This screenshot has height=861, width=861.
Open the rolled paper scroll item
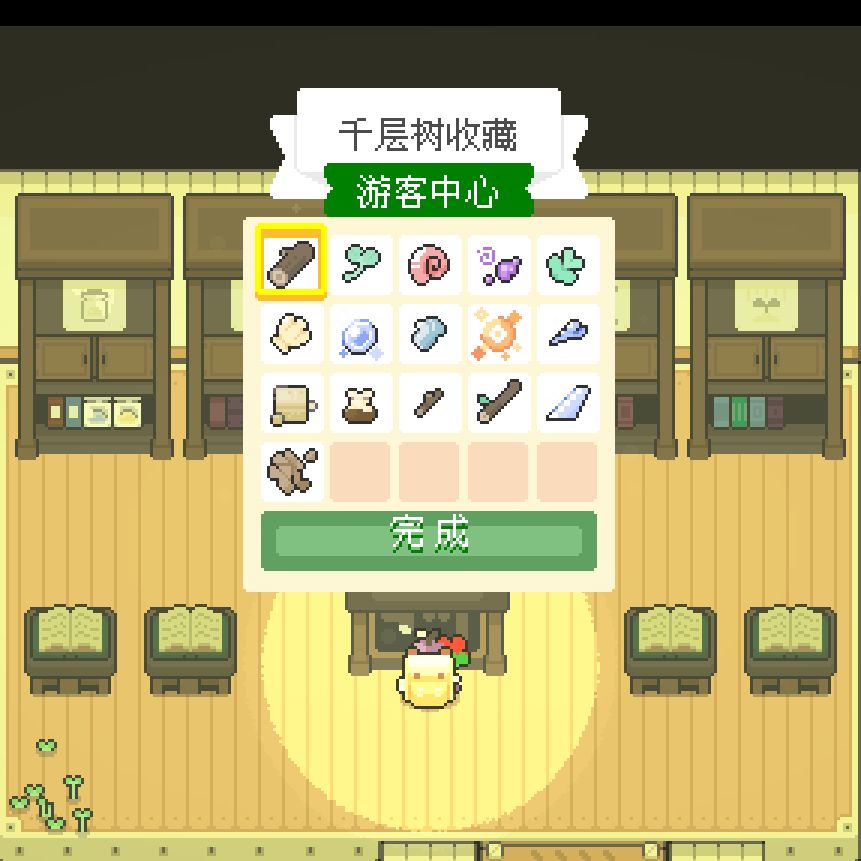(292, 403)
